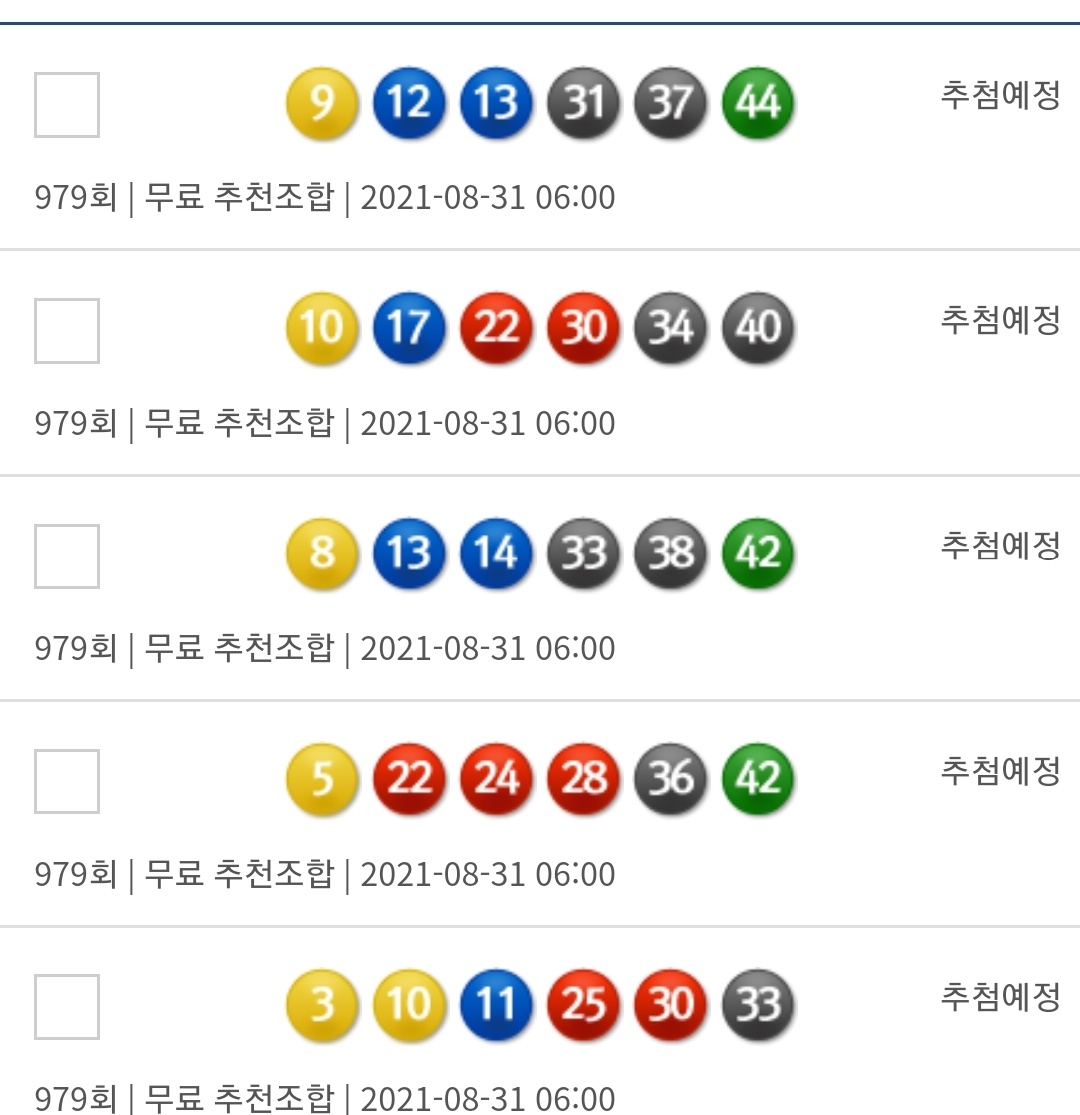Select the checkbox for combination 10 17 22 30 34 40
The width and height of the screenshot is (1080, 1115).
67,331
